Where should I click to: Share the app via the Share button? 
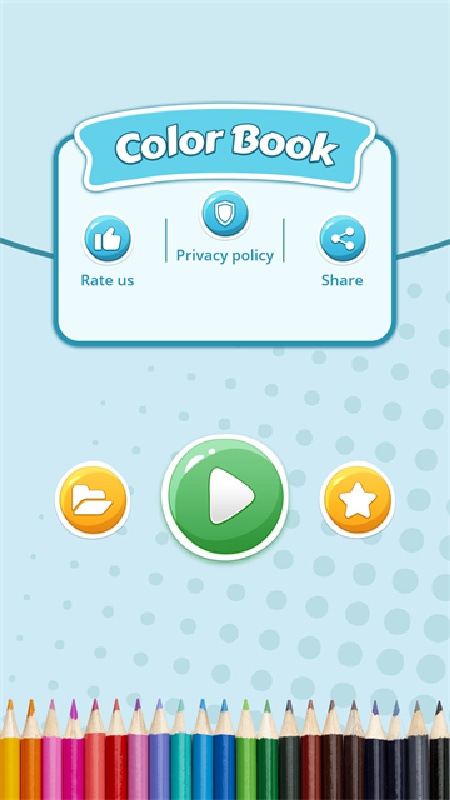[x=342, y=239]
